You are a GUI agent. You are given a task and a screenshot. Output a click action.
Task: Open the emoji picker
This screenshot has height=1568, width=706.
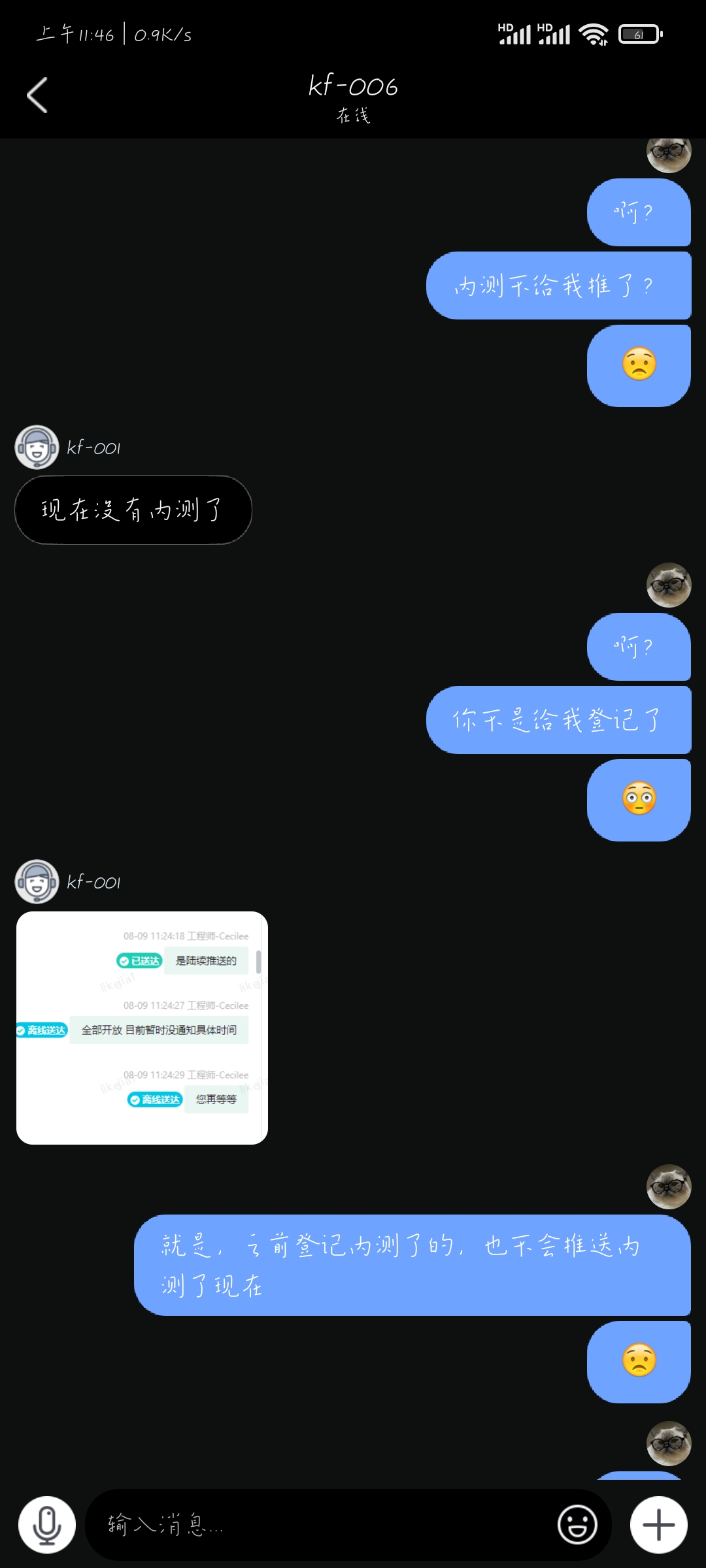pos(577,1525)
